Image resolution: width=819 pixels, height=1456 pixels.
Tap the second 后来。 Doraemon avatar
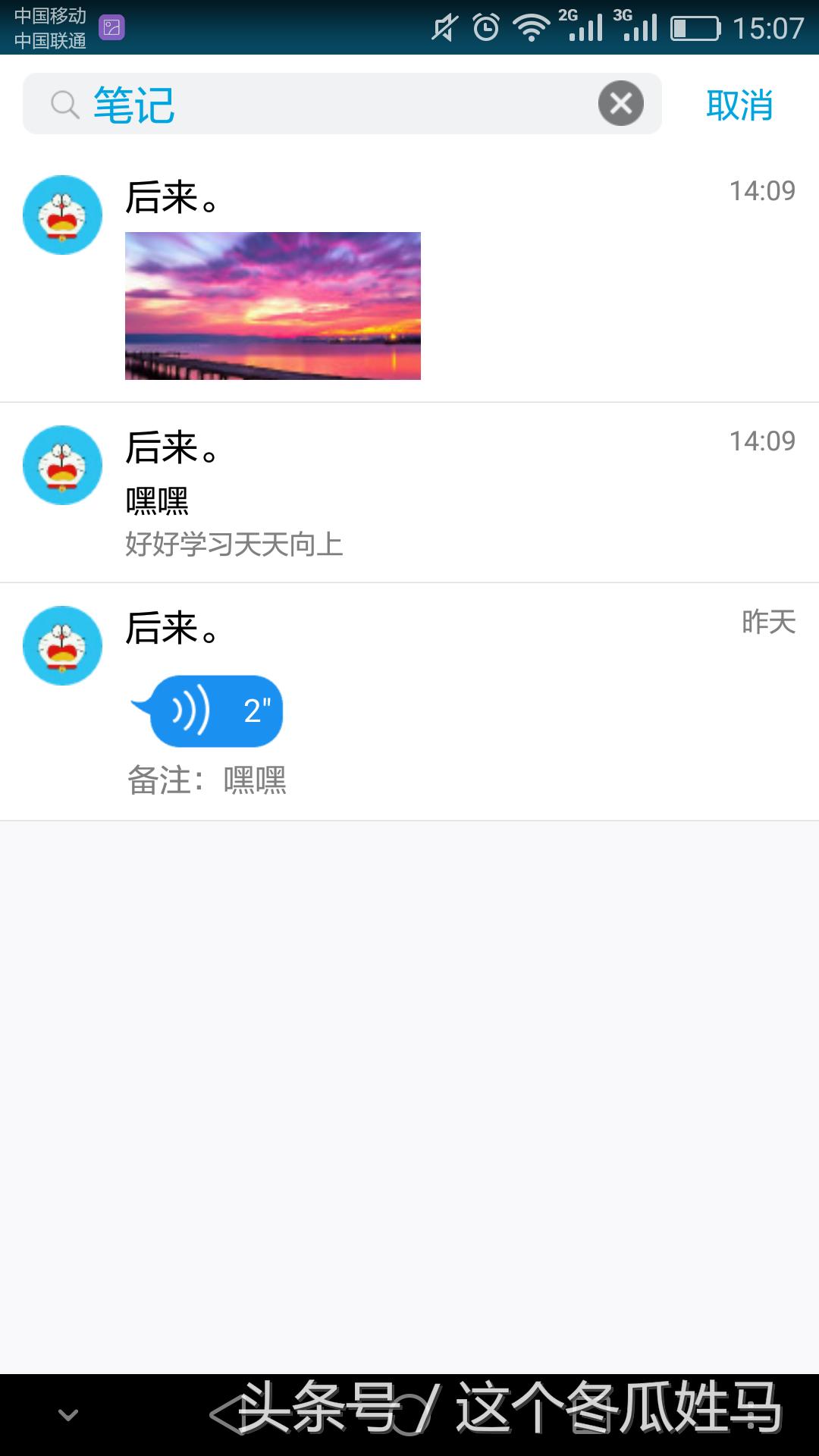61,465
